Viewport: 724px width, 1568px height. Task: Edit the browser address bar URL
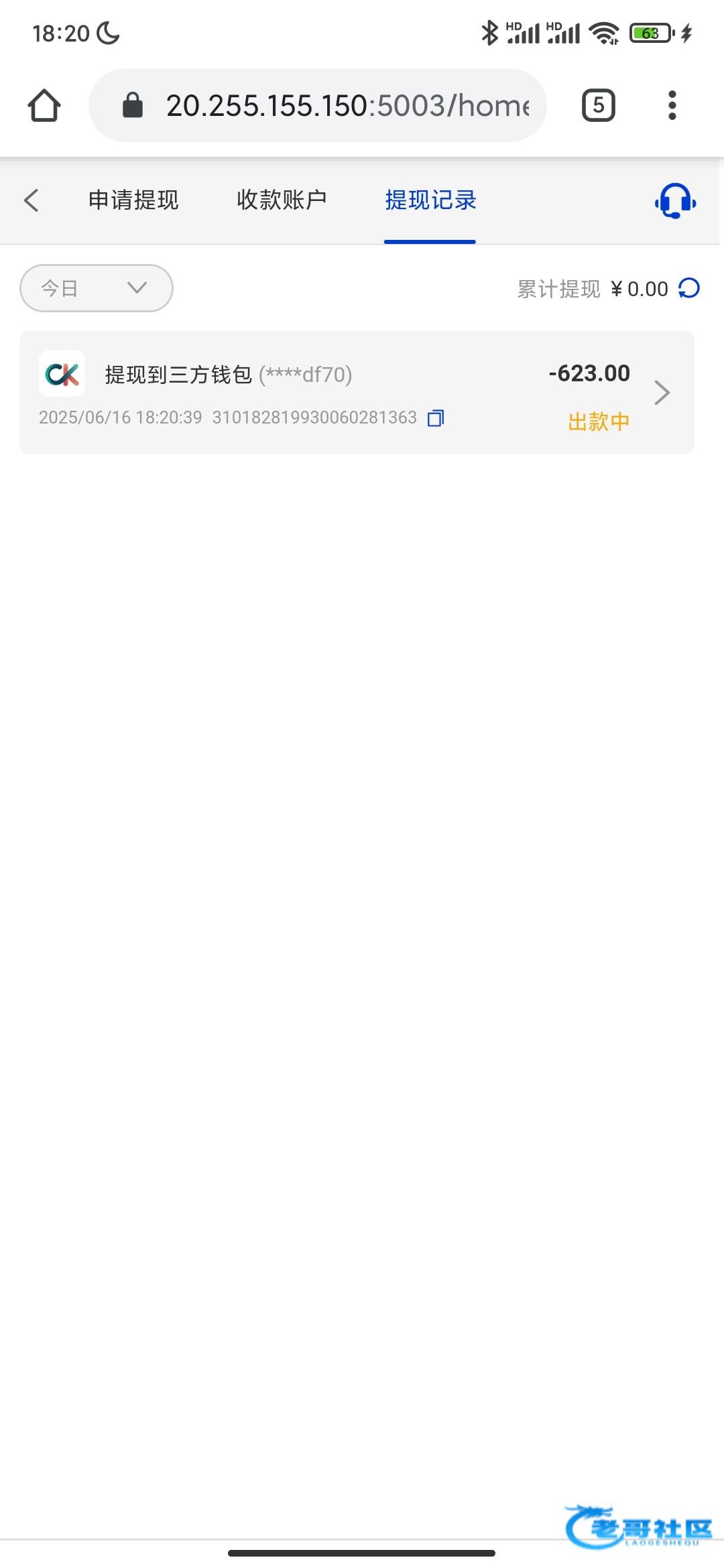[x=346, y=106]
